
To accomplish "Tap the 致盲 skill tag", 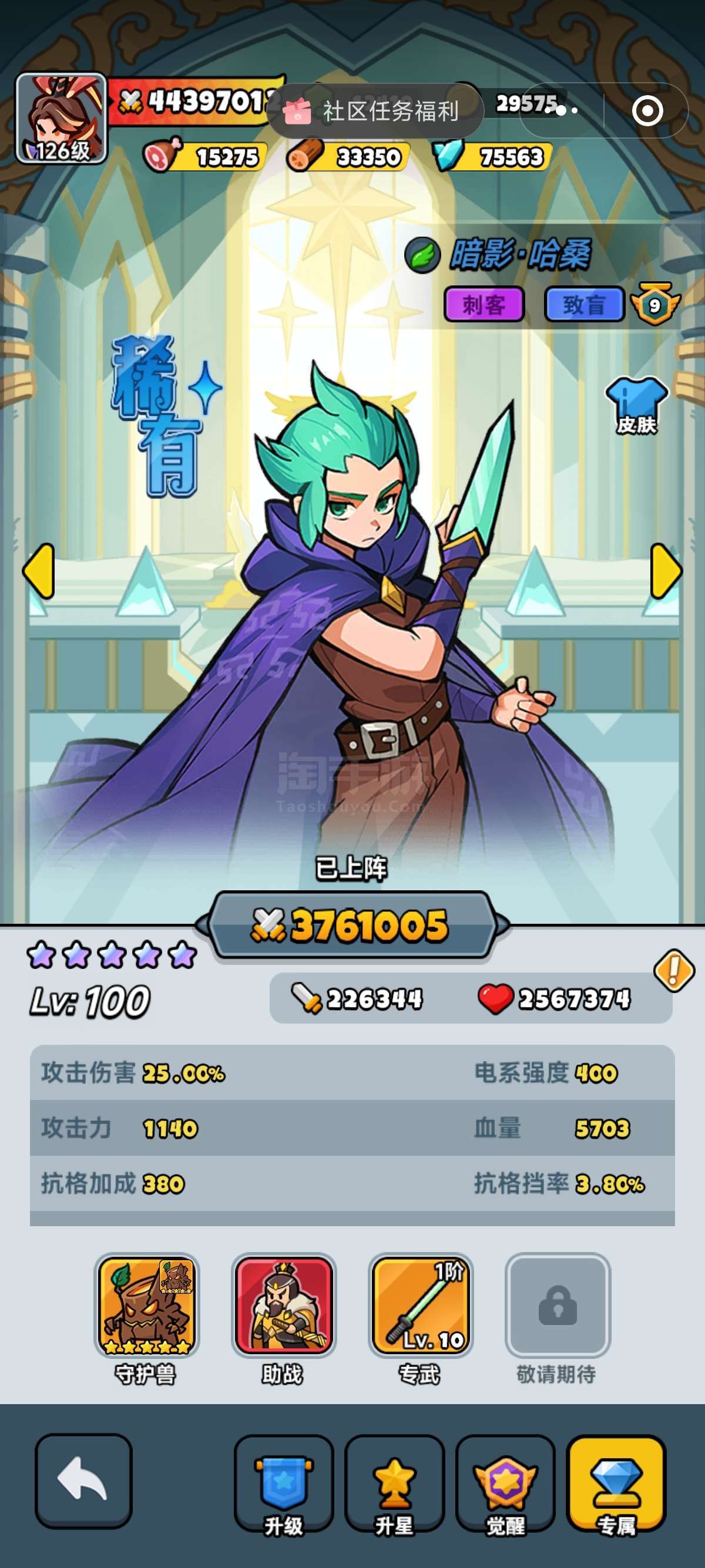I will pos(585,304).
